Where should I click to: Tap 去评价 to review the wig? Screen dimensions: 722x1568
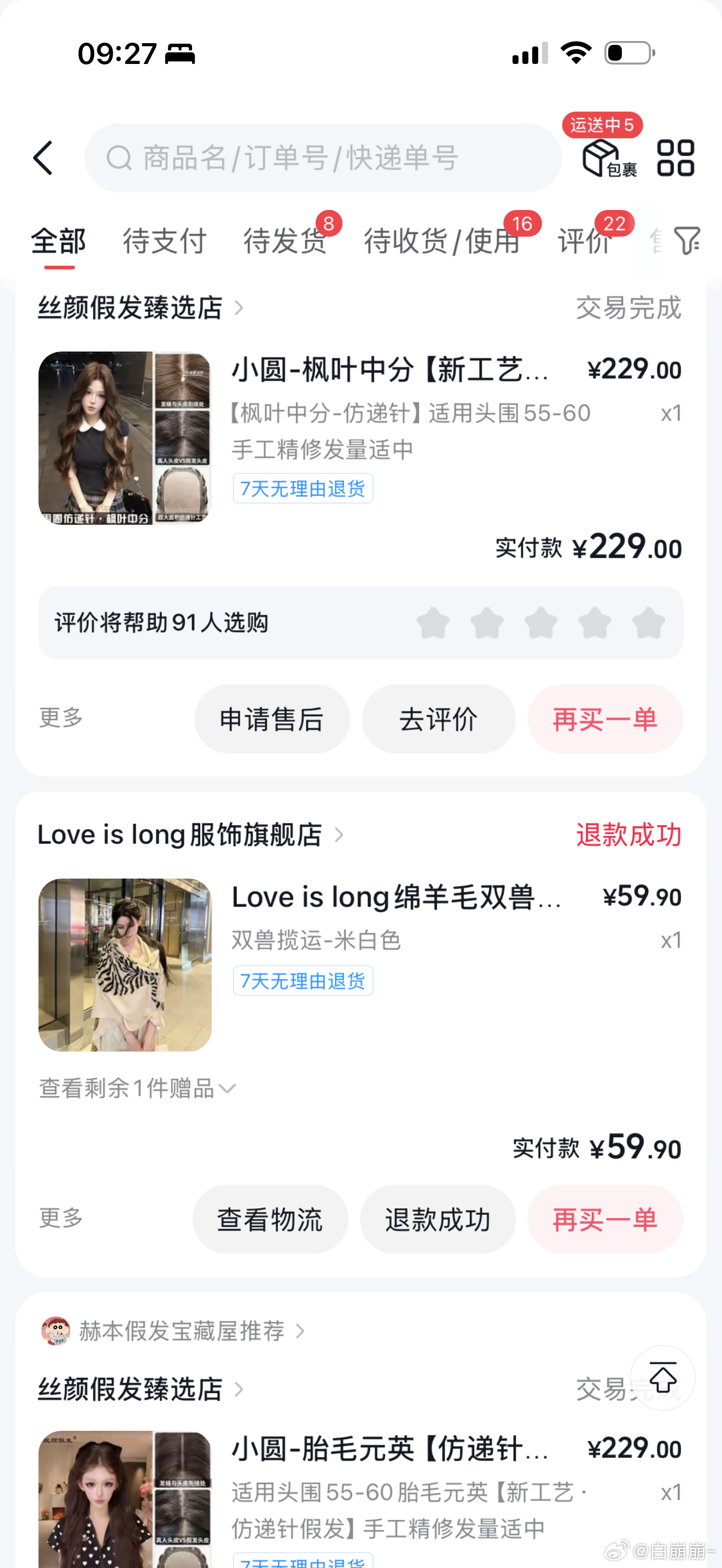pyautogui.click(x=438, y=719)
